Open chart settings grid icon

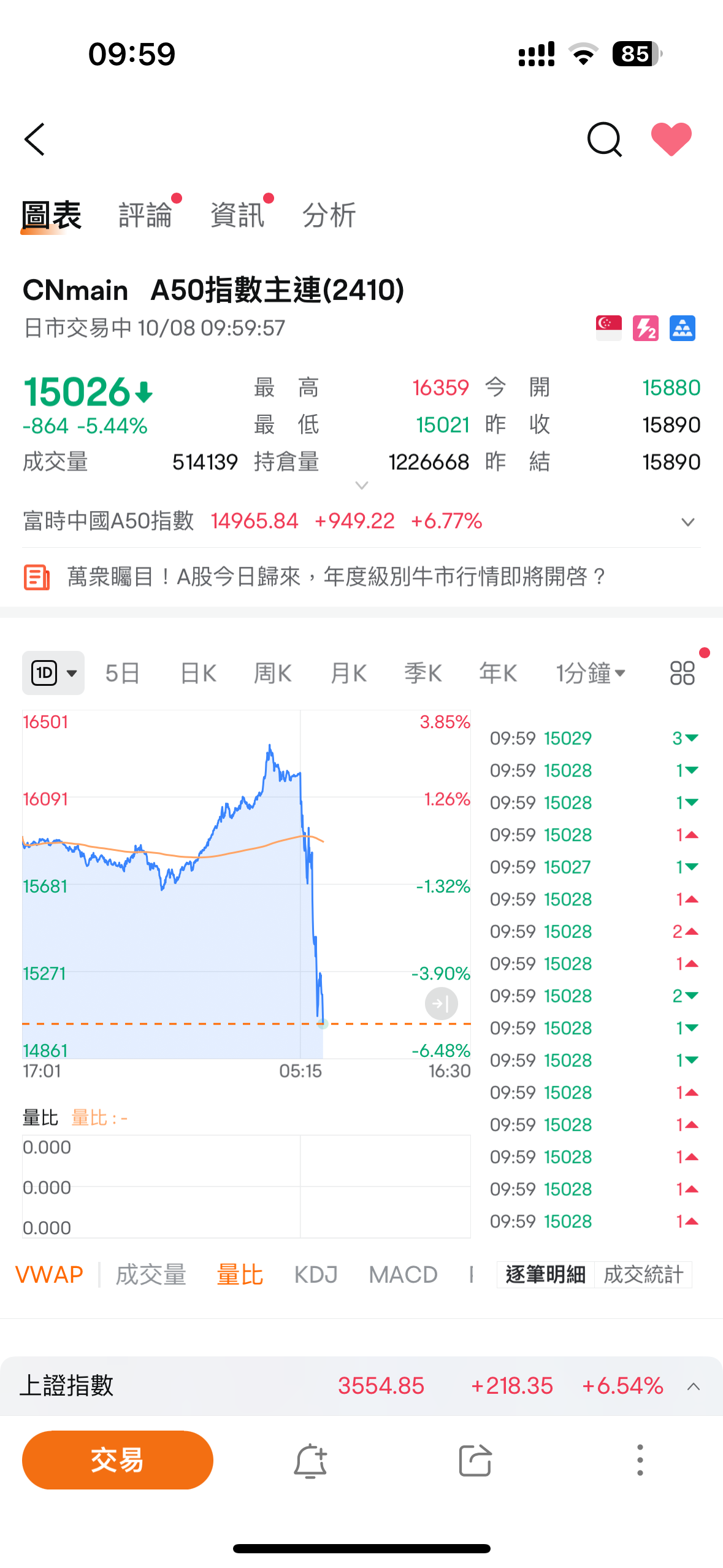coord(683,672)
